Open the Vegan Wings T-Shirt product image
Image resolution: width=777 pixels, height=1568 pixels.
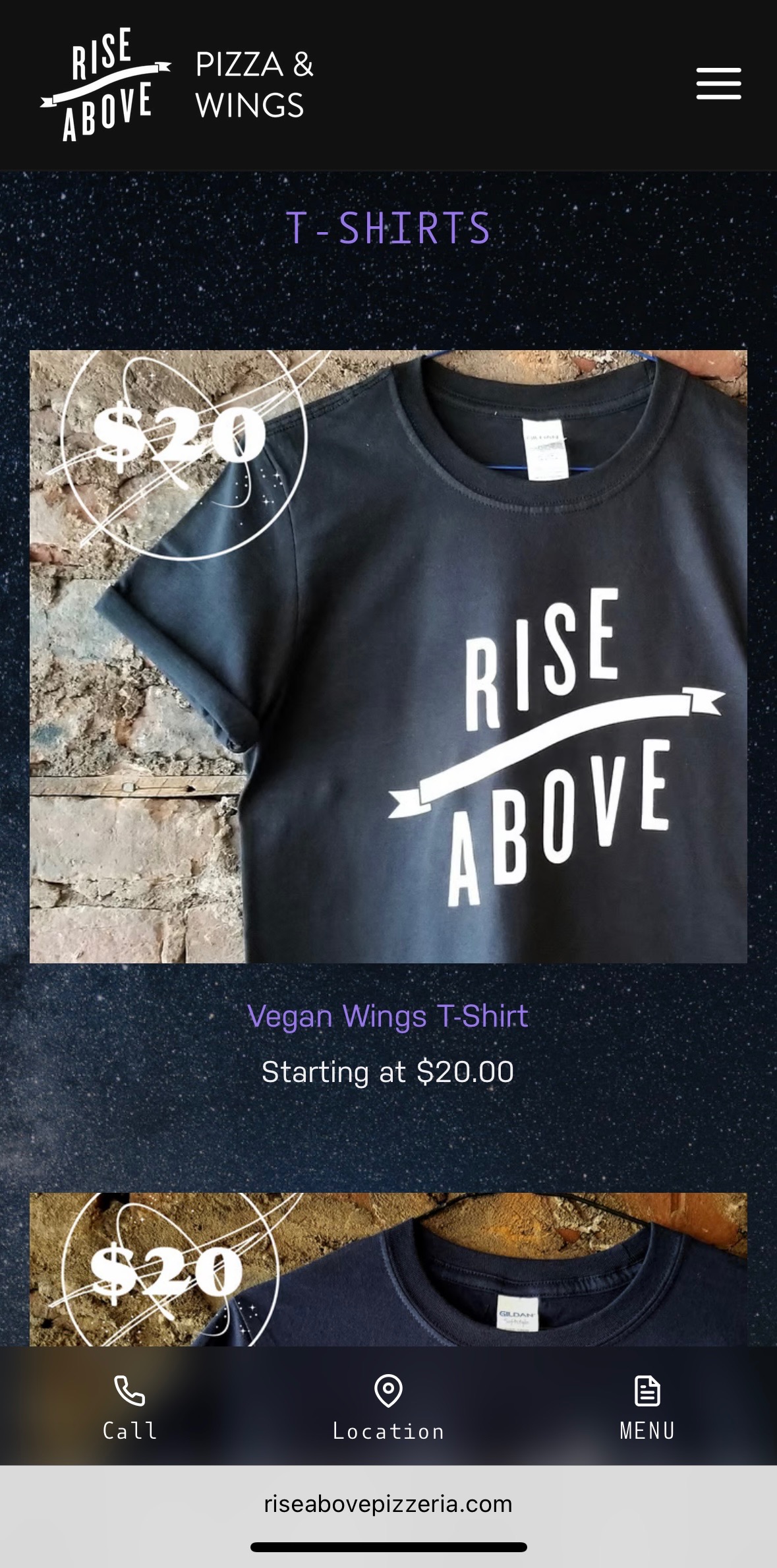pos(388,656)
